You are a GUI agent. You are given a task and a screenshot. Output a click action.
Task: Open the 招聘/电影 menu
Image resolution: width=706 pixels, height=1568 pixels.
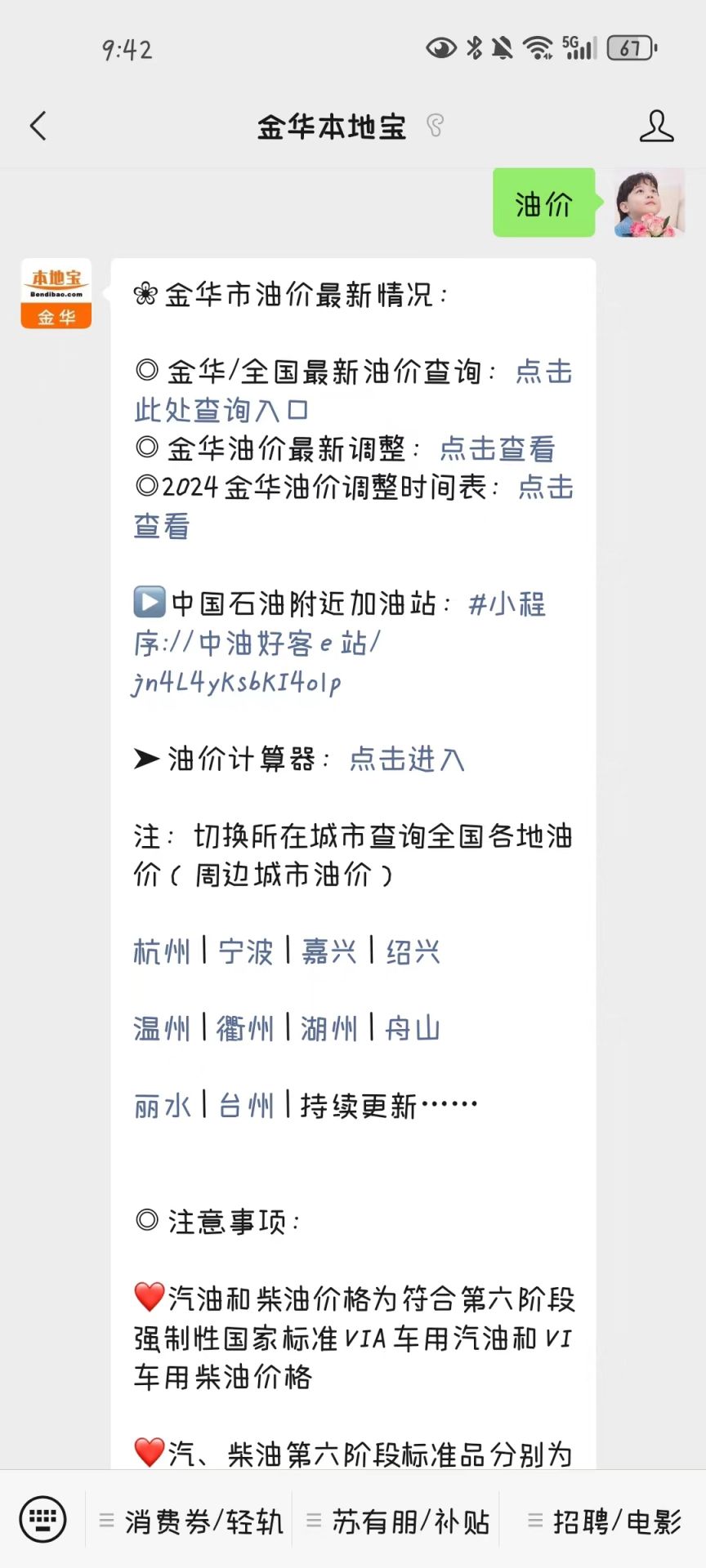click(605, 1521)
